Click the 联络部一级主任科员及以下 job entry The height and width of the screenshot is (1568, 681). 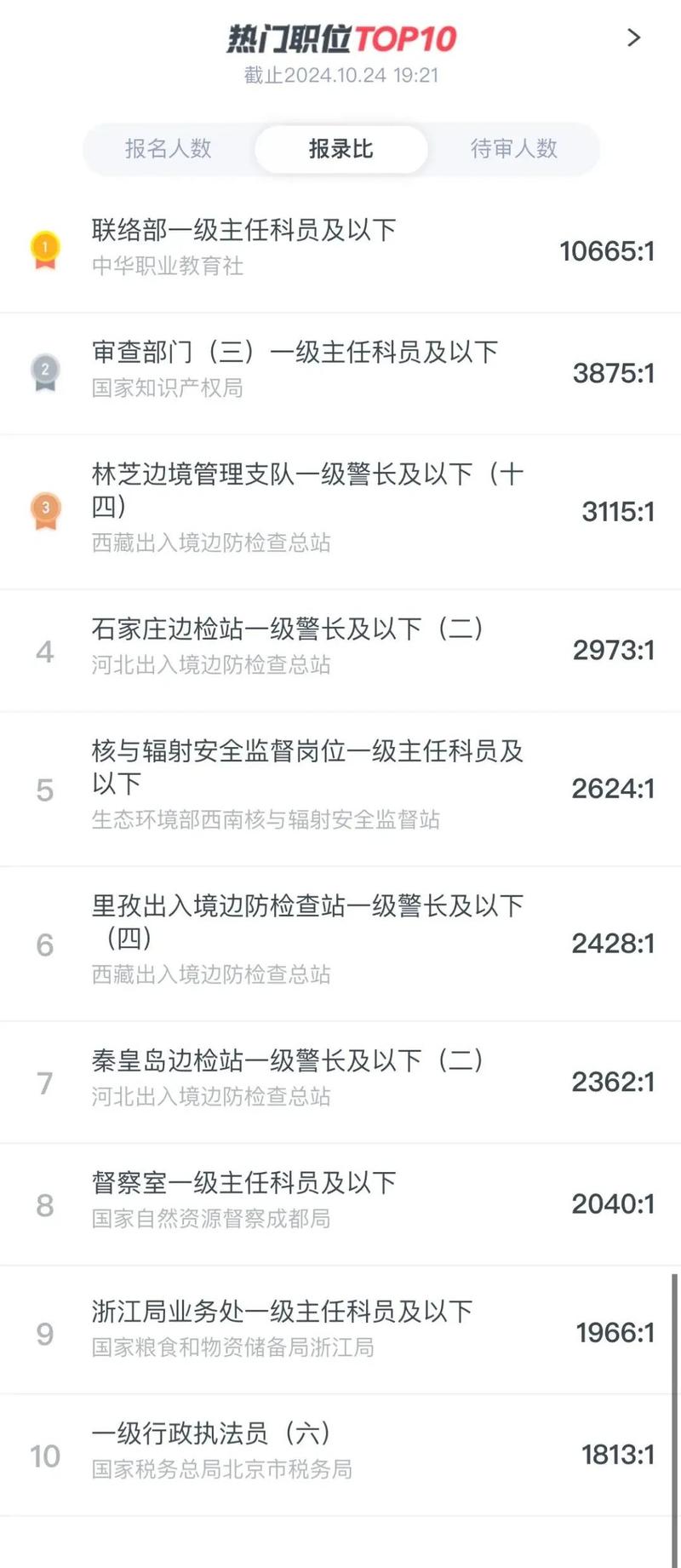coord(243,230)
